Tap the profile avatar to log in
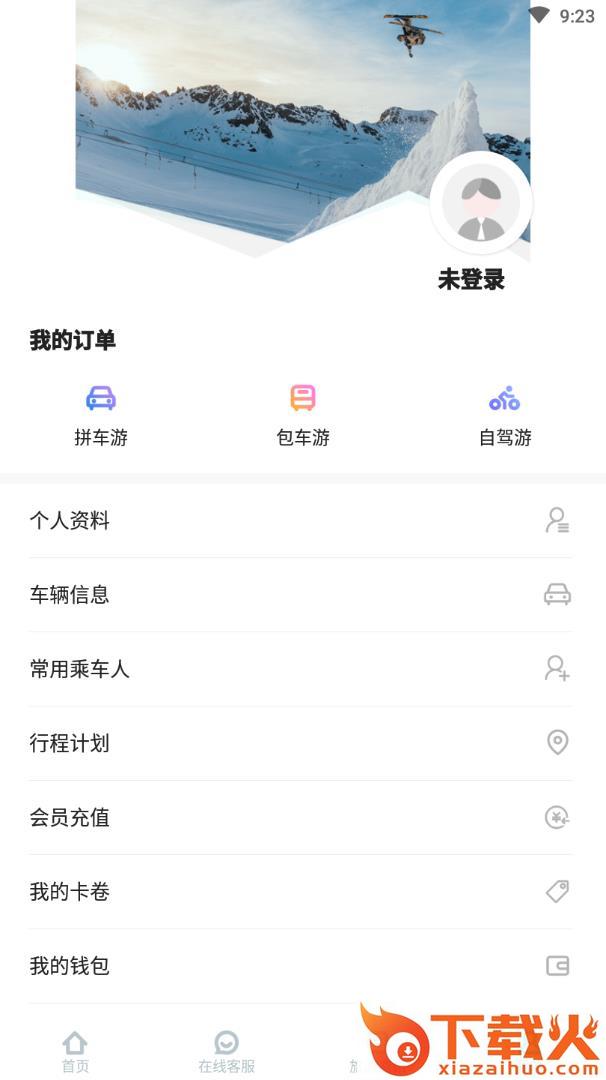Viewport: 606px width, 1080px height. coord(480,204)
